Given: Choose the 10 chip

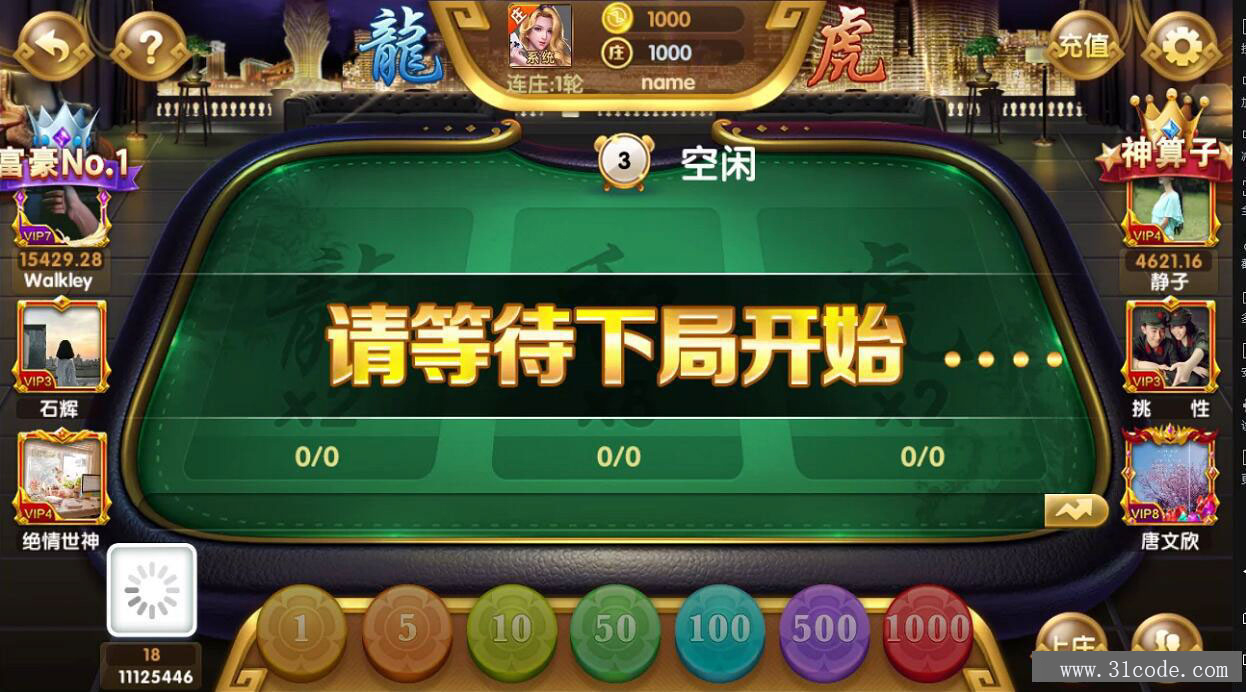Looking at the screenshot, I should 511,630.
